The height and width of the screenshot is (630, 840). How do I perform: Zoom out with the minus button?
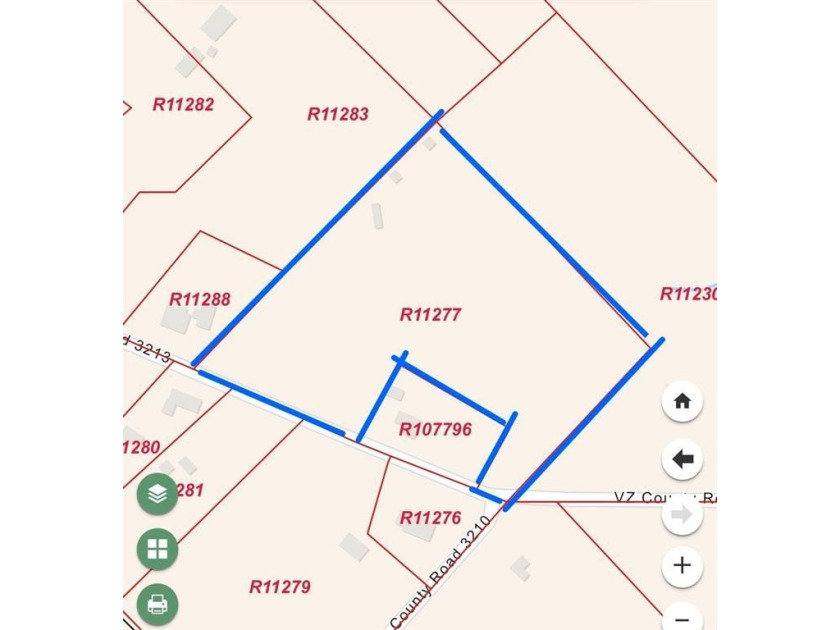click(x=682, y=617)
